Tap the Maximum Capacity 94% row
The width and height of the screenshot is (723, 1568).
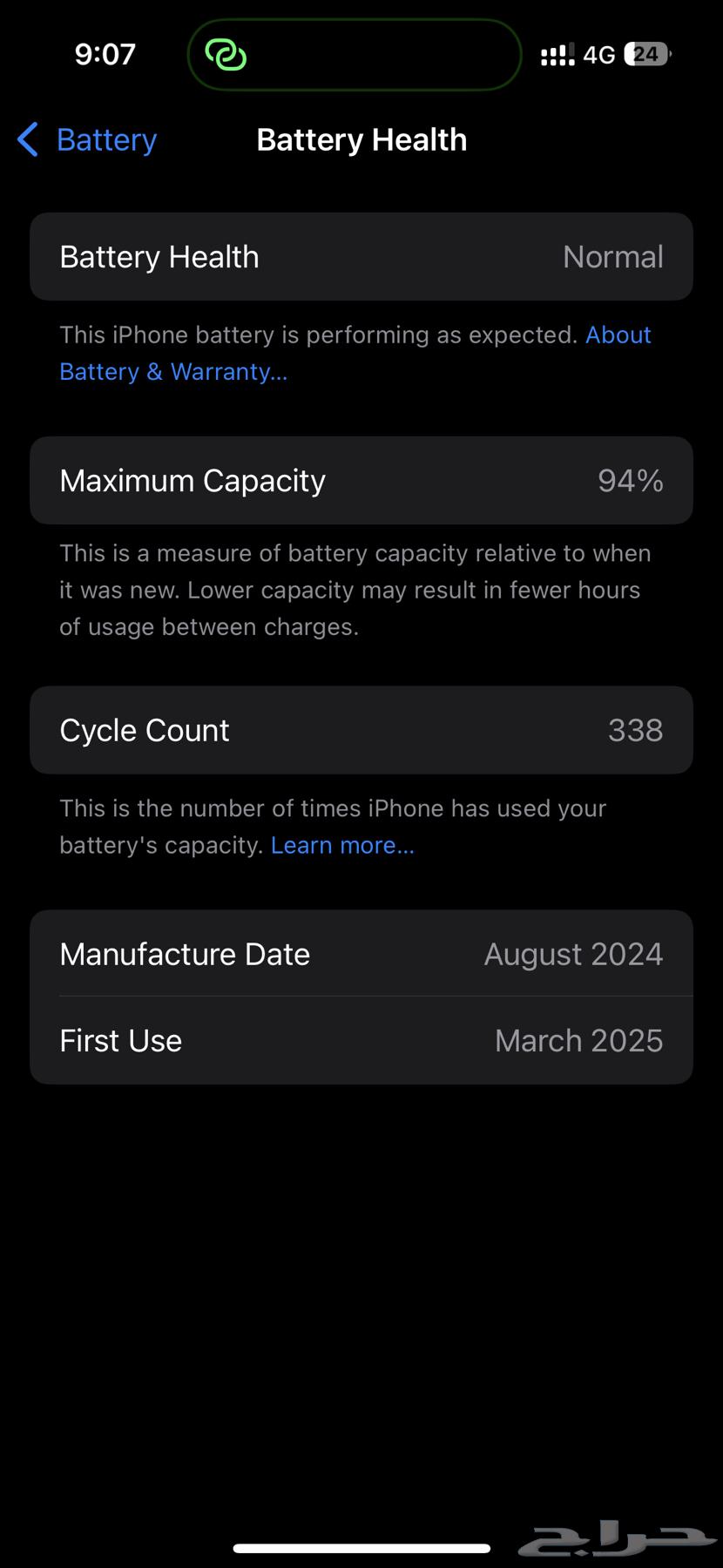(x=361, y=480)
